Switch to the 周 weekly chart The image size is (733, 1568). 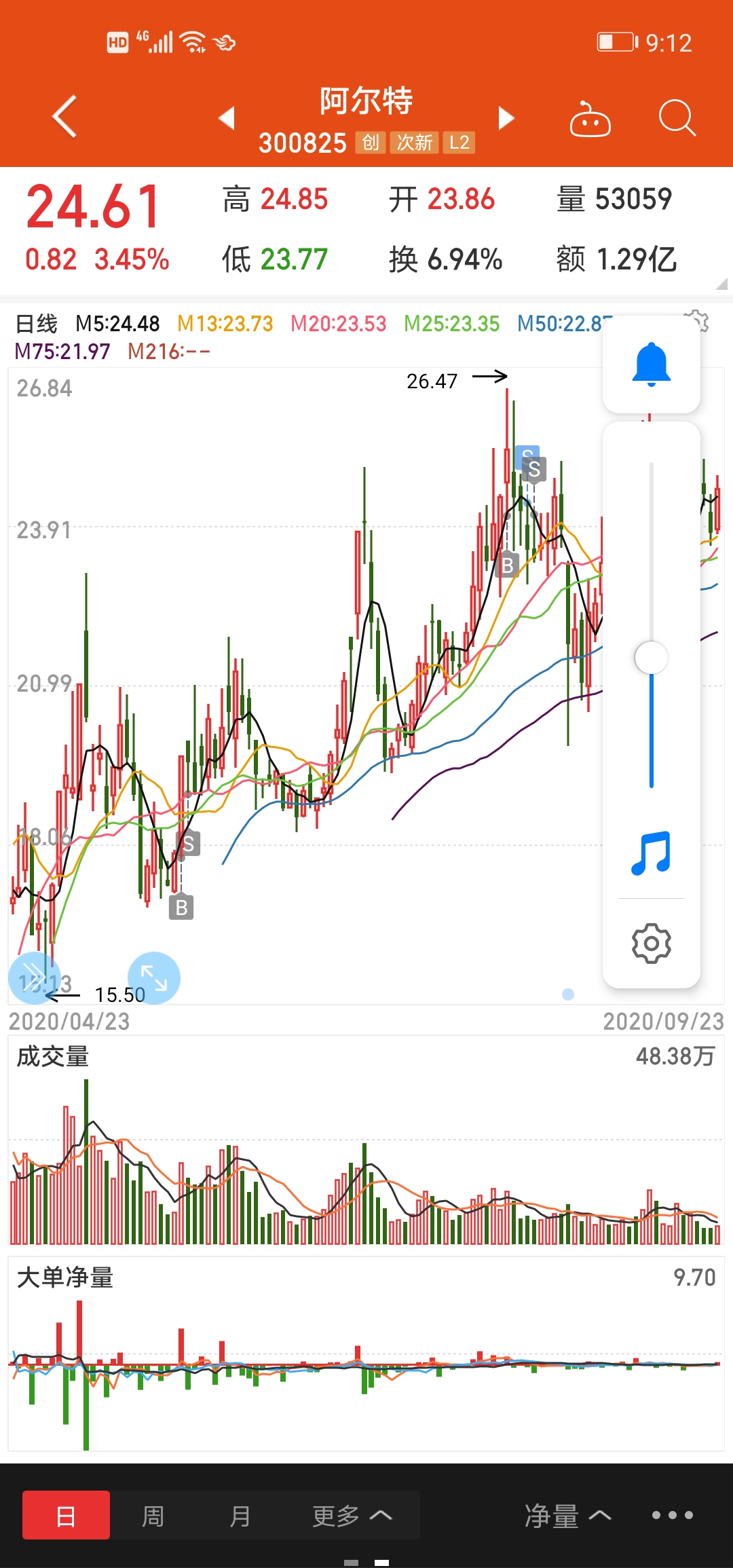(153, 1515)
